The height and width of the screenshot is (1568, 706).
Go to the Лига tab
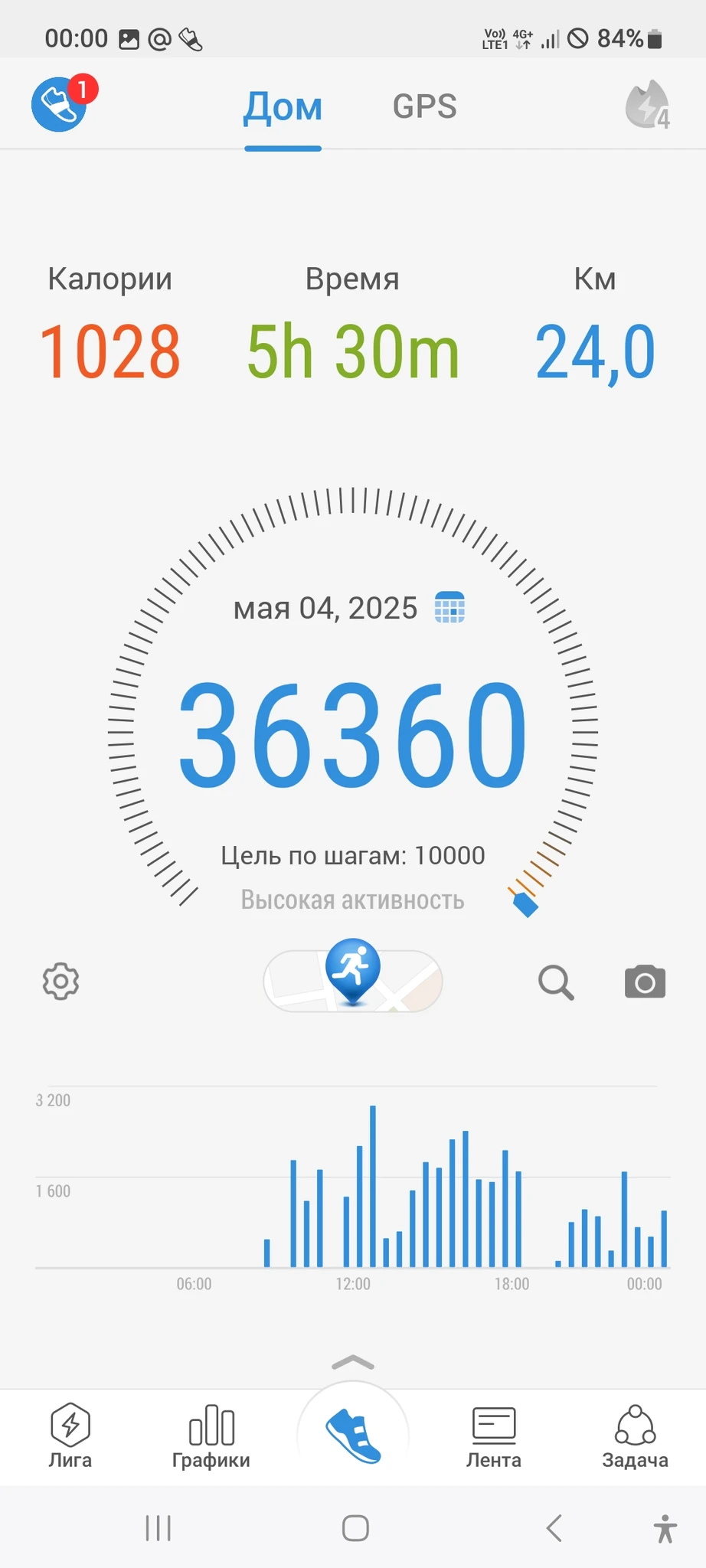click(70, 1436)
